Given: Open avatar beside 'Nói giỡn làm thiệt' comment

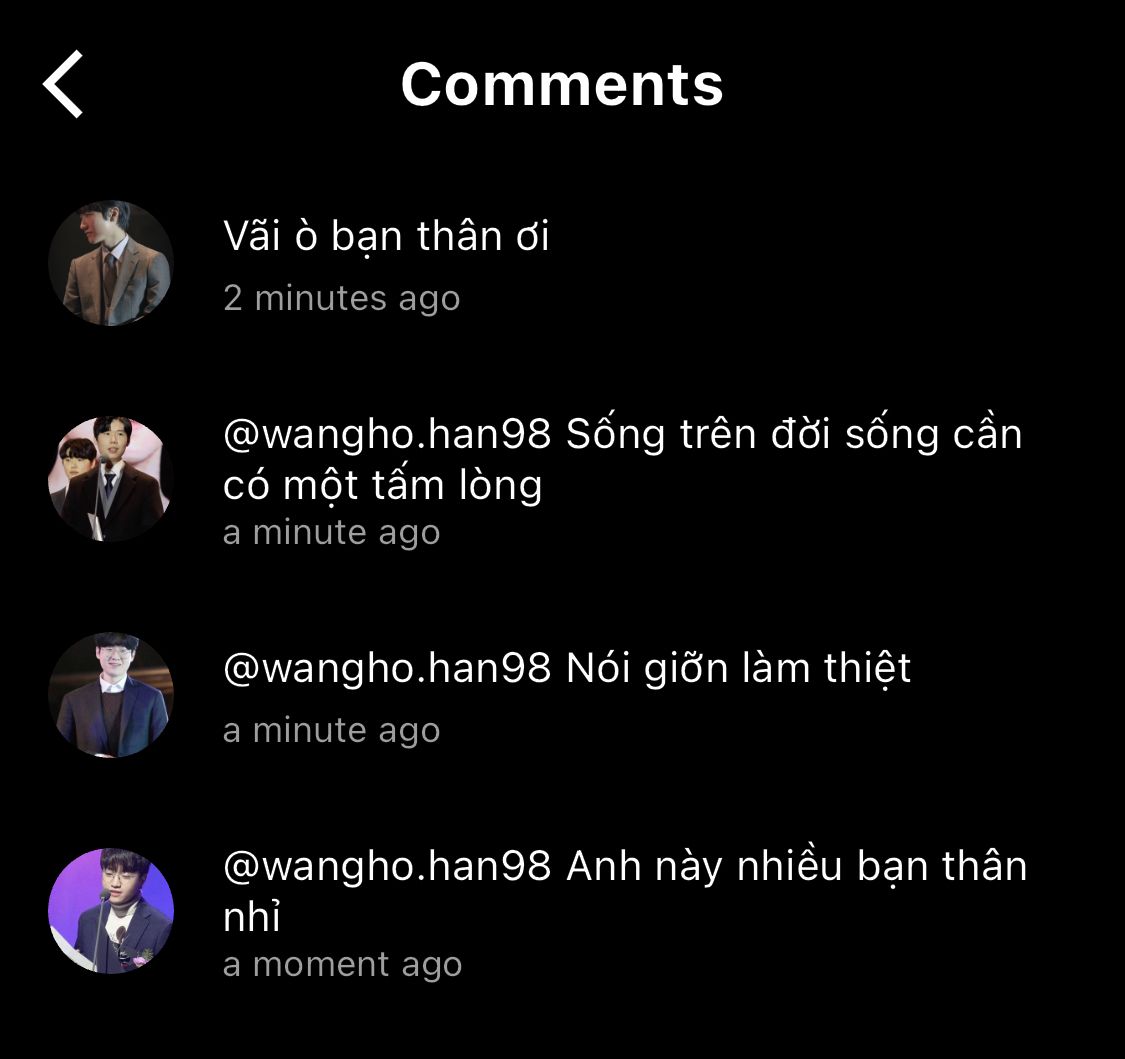Looking at the screenshot, I should point(111,695).
